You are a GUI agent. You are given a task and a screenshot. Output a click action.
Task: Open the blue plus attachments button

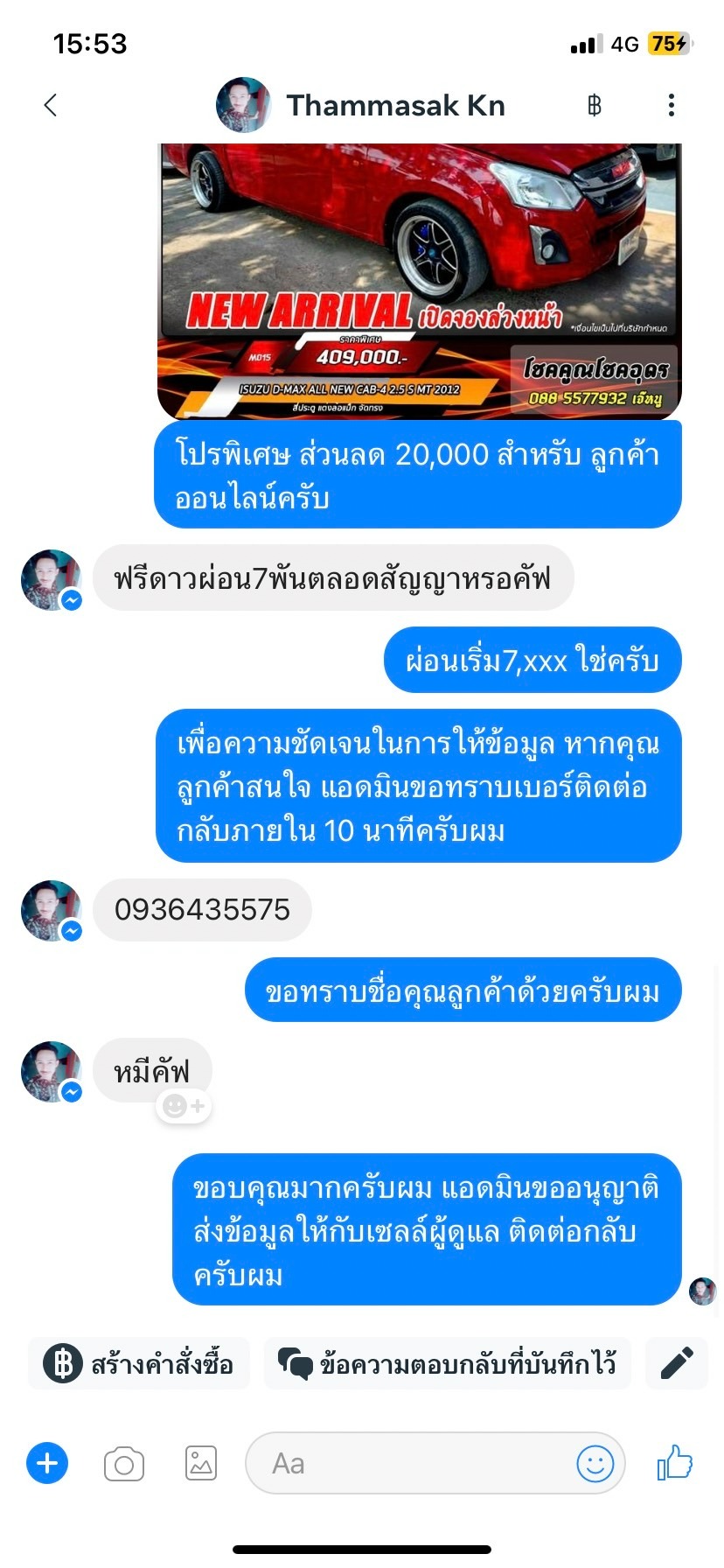(x=47, y=1463)
